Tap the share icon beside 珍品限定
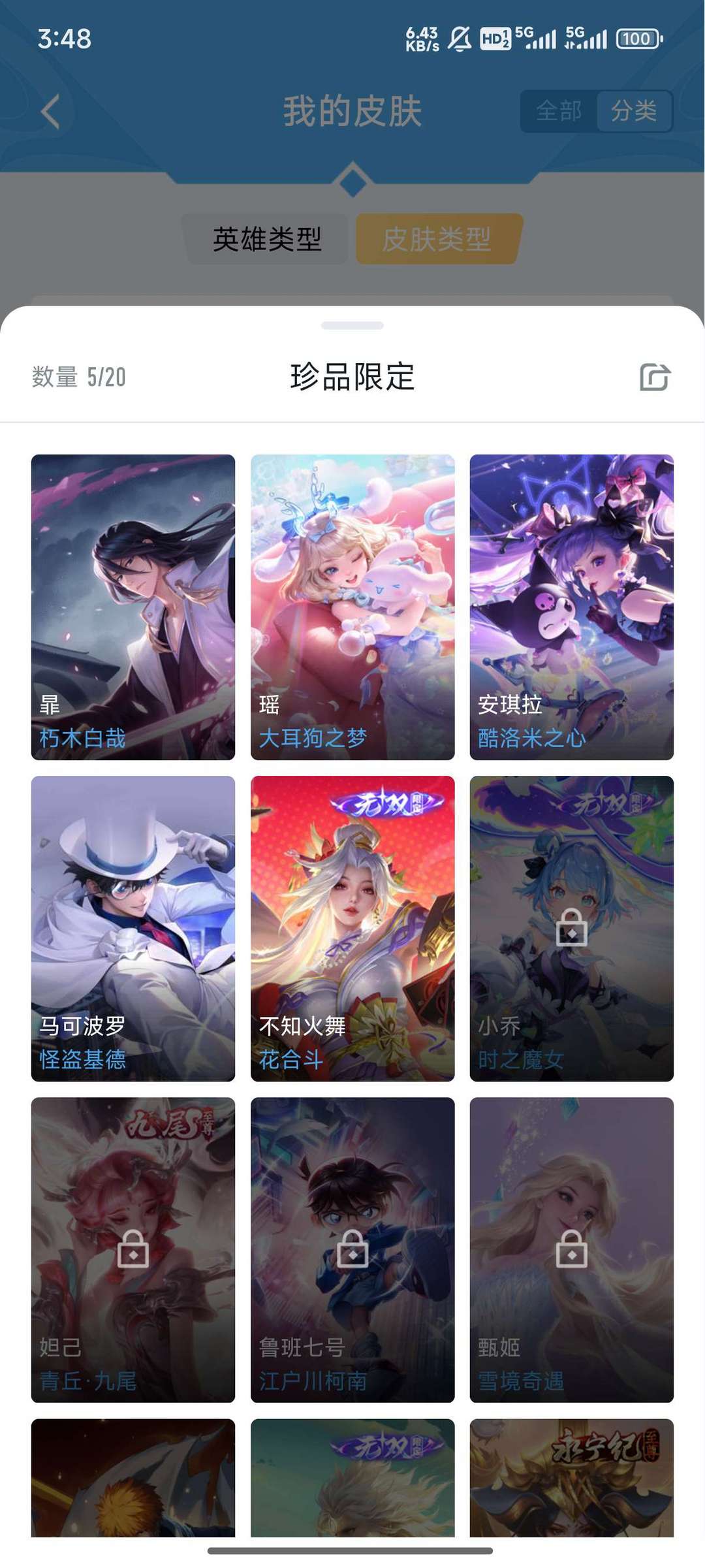Screen dimensions: 705x1568 655,377
